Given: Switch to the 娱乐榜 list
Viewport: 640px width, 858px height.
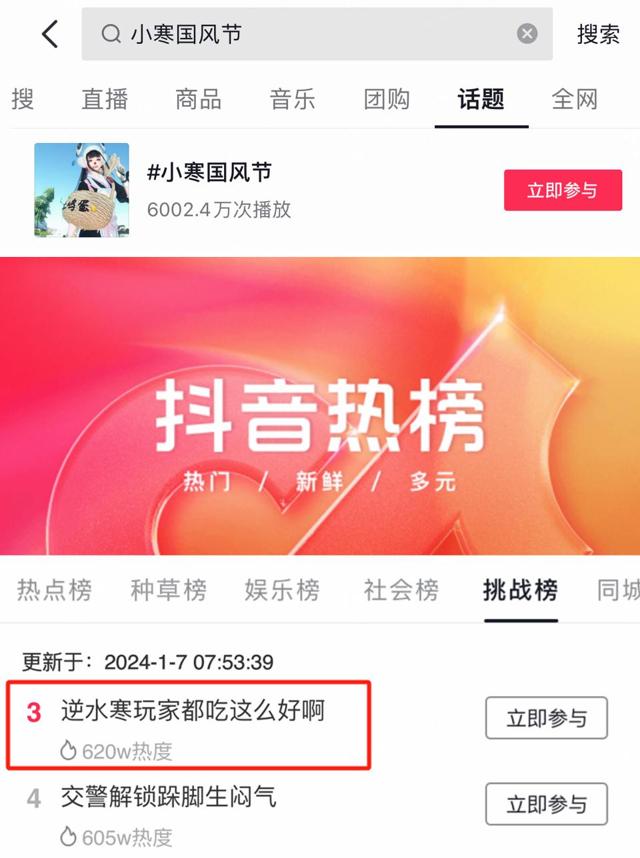Looking at the screenshot, I should (x=282, y=590).
